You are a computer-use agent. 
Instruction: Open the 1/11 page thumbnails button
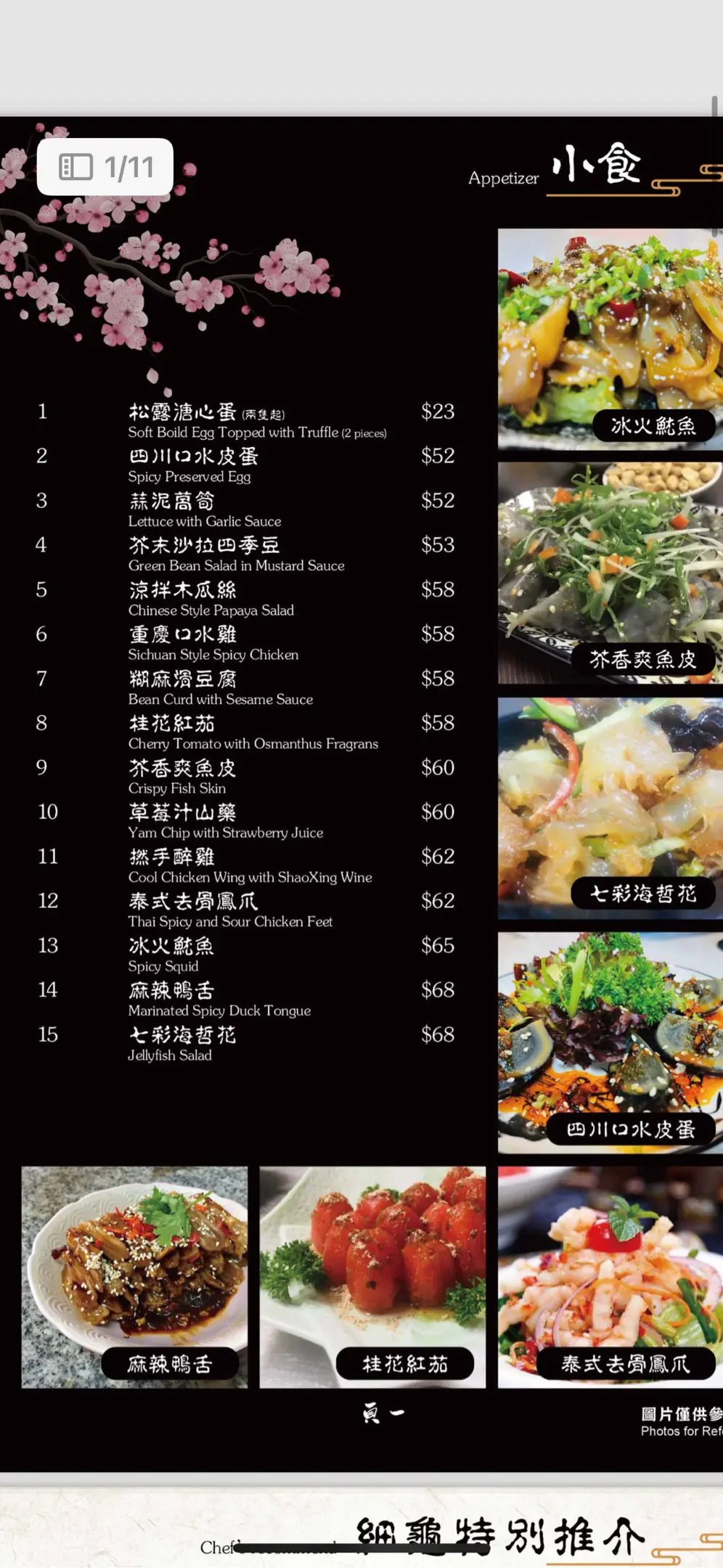click(x=105, y=167)
